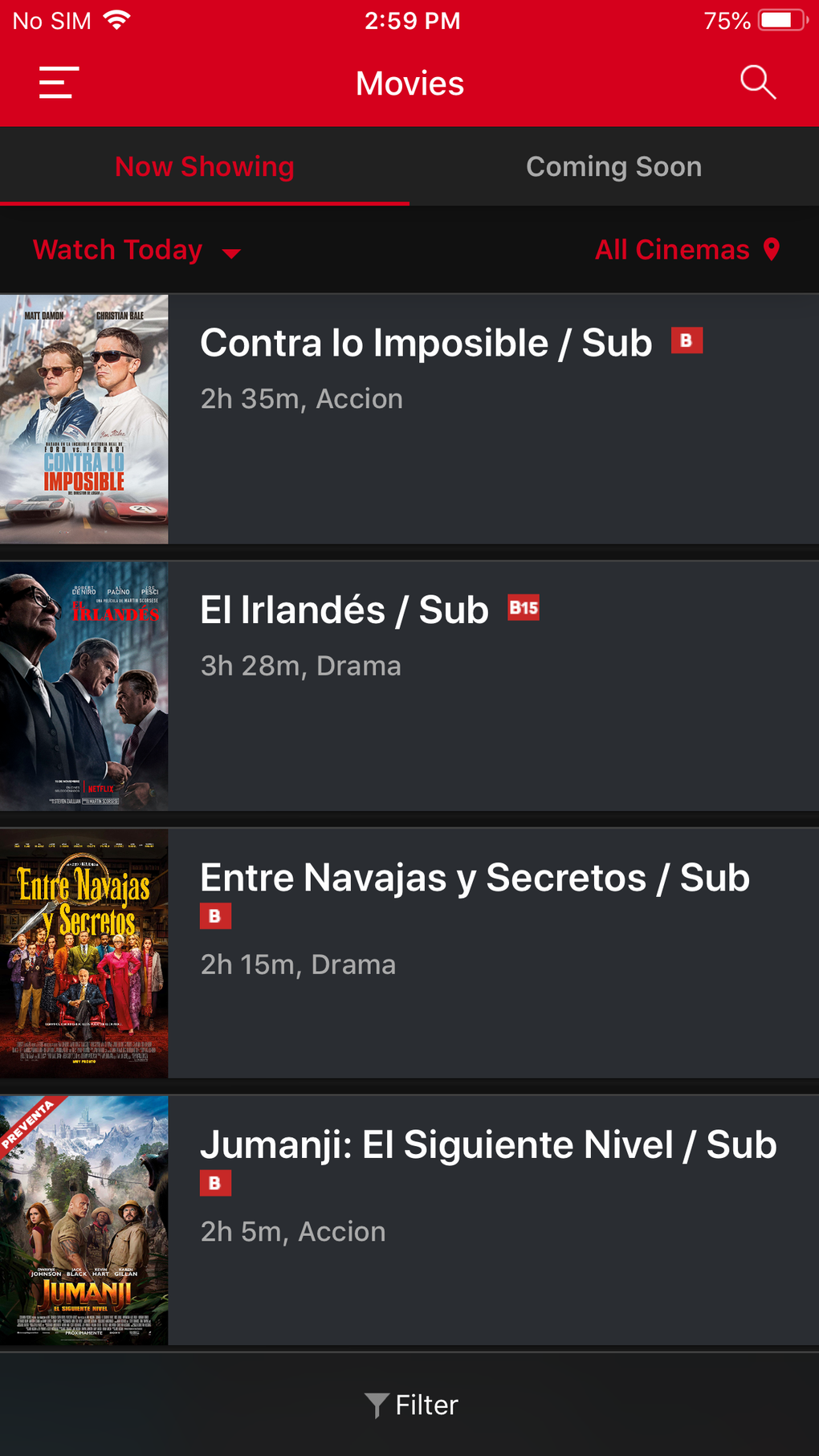Tap the B badge on Jumanji listing
This screenshot has height=1456, width=819.
215,1183
